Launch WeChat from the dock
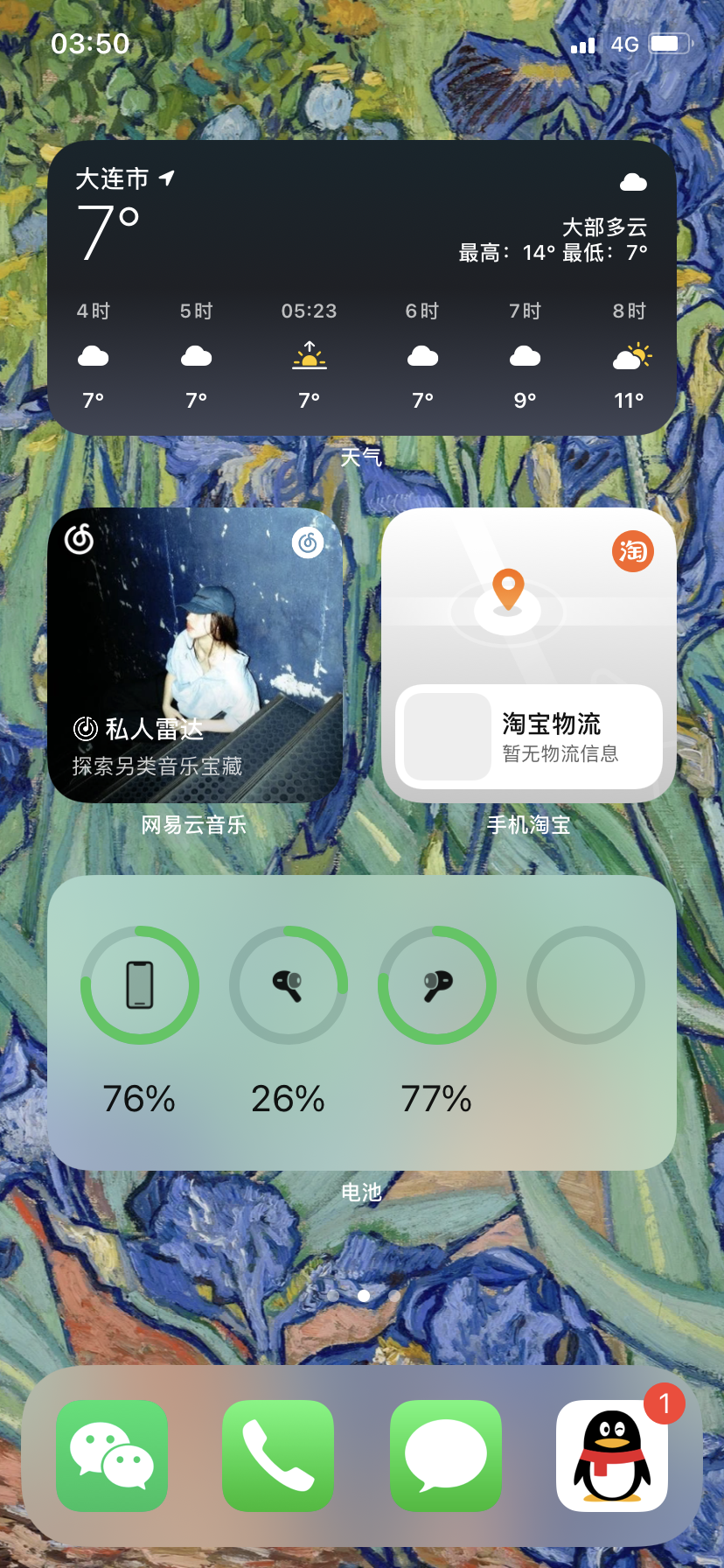The width and height of the screenshot is (724, 1568). pyautogui.click(x=112, y=1455)
